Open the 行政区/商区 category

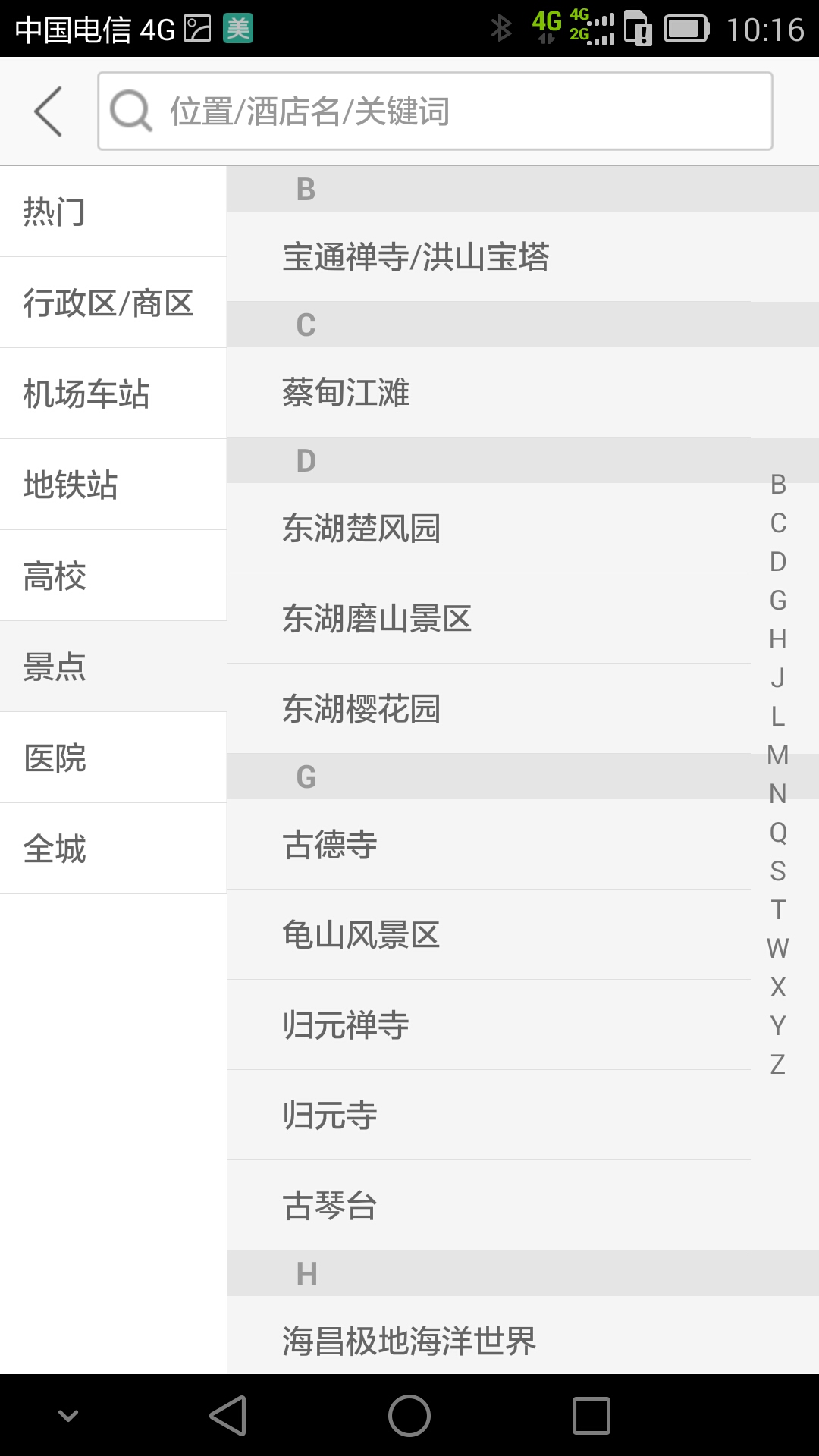(x=113, y=303)
